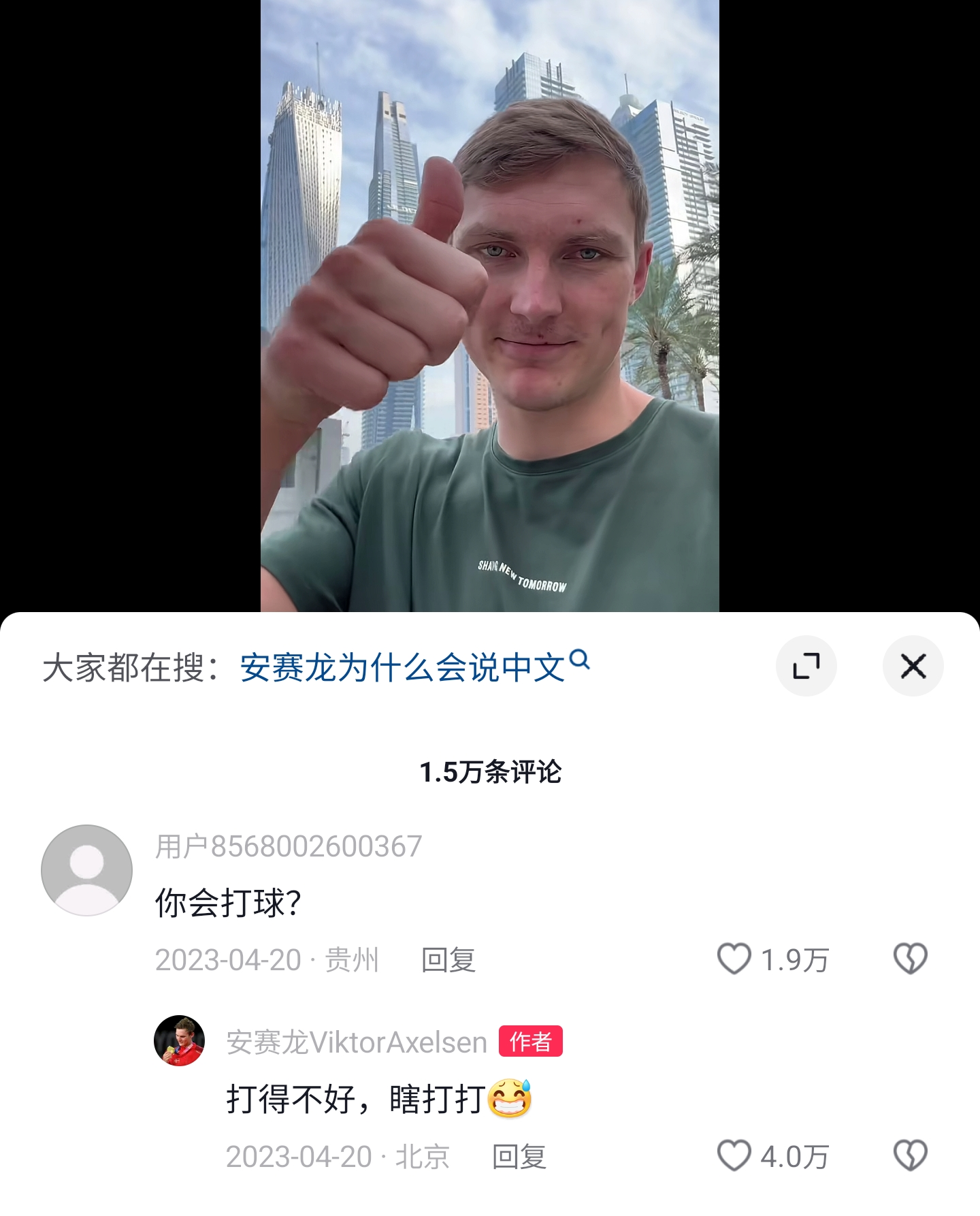Open 安赛龙ViktorAxelsen's profile avatar
This screenshot has width=980, height=1216.
tap(180, 1041)
